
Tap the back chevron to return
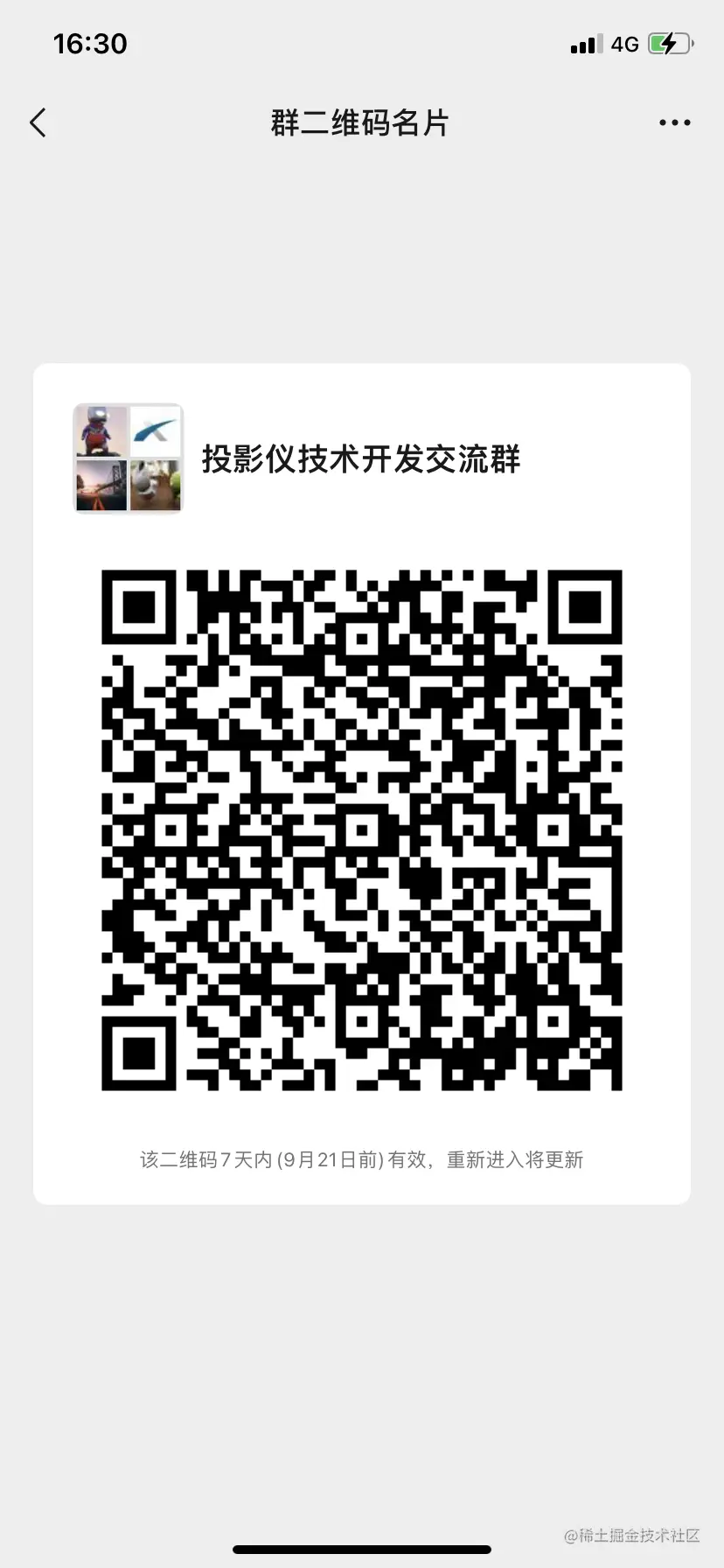coord(38,122)
